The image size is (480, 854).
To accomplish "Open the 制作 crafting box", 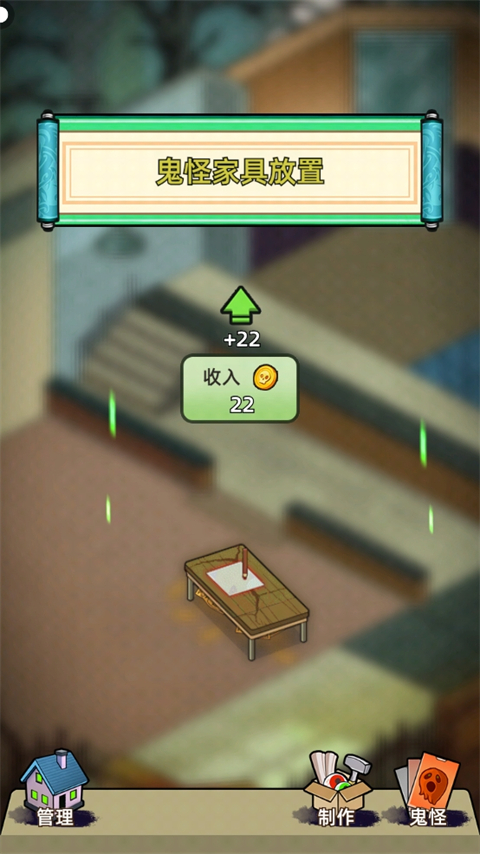I will click(x=337, y=789).
